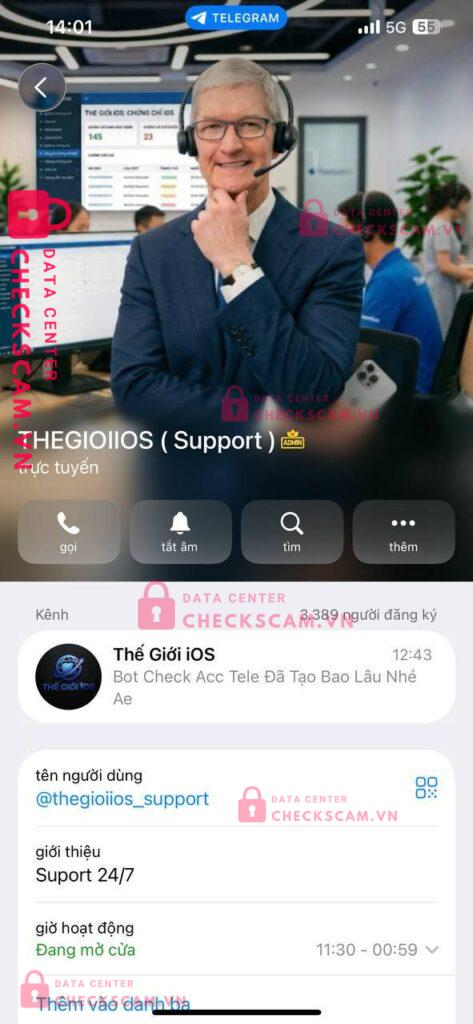Open the thêm more options

tap(404, 532)
